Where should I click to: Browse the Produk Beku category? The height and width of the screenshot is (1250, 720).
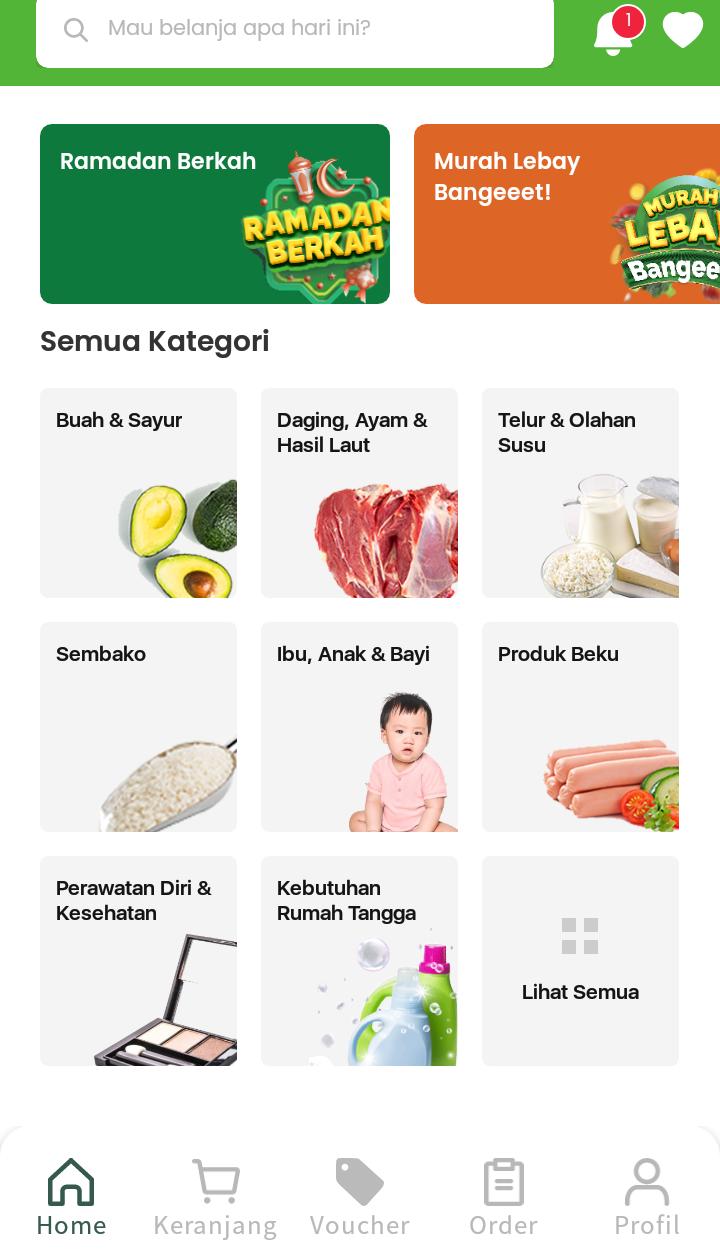point(580,727)
